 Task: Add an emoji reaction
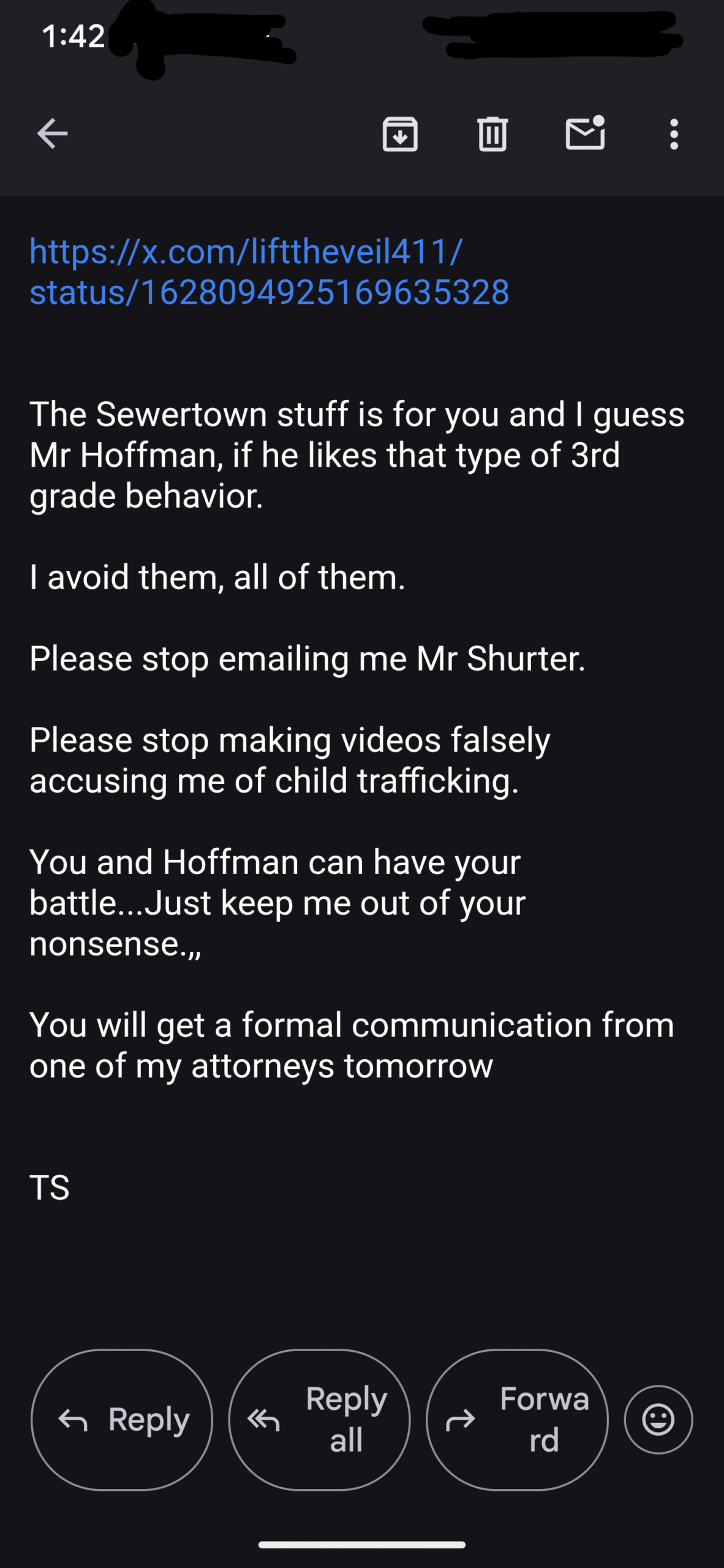pyautogui.click(x=658, y=1420)
